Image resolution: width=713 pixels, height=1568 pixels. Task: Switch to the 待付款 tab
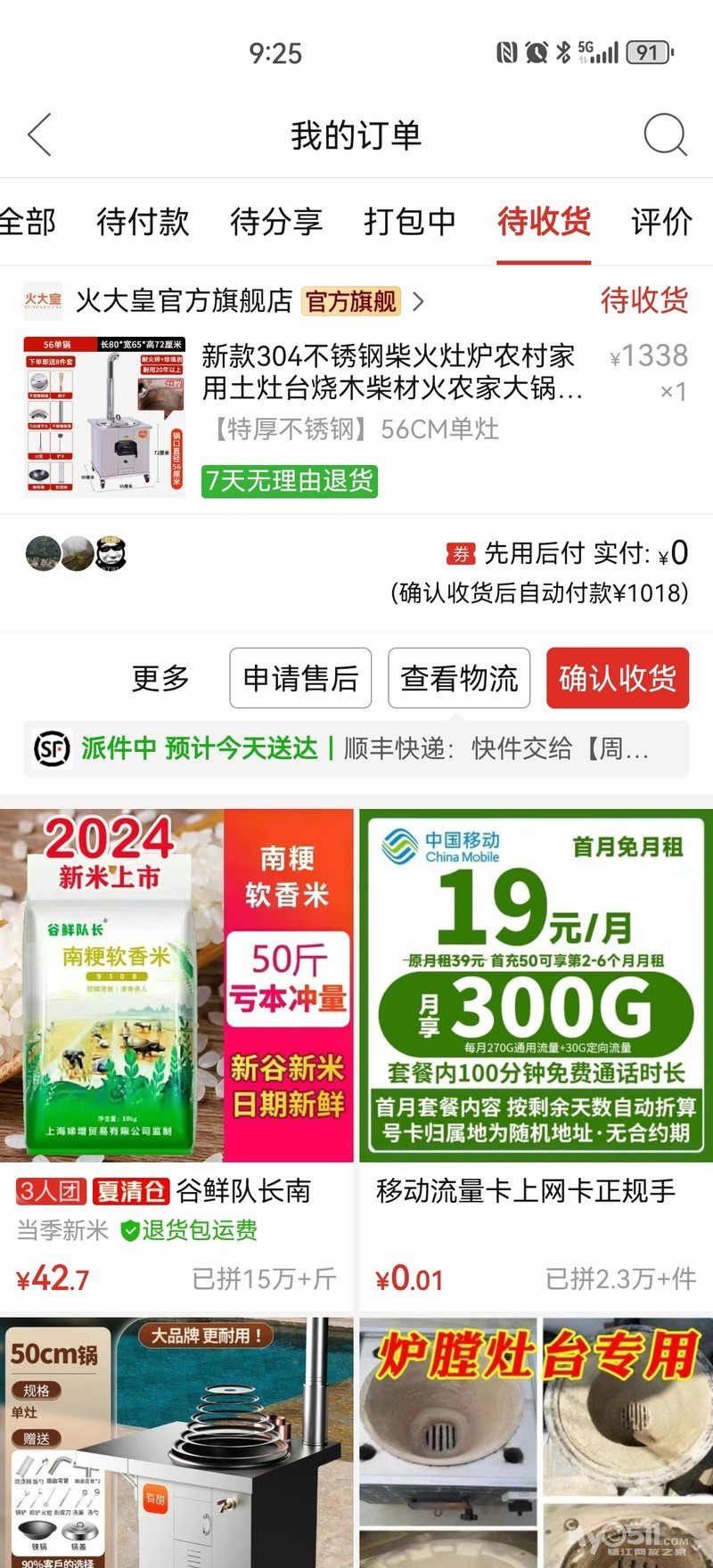click(143, 221)
